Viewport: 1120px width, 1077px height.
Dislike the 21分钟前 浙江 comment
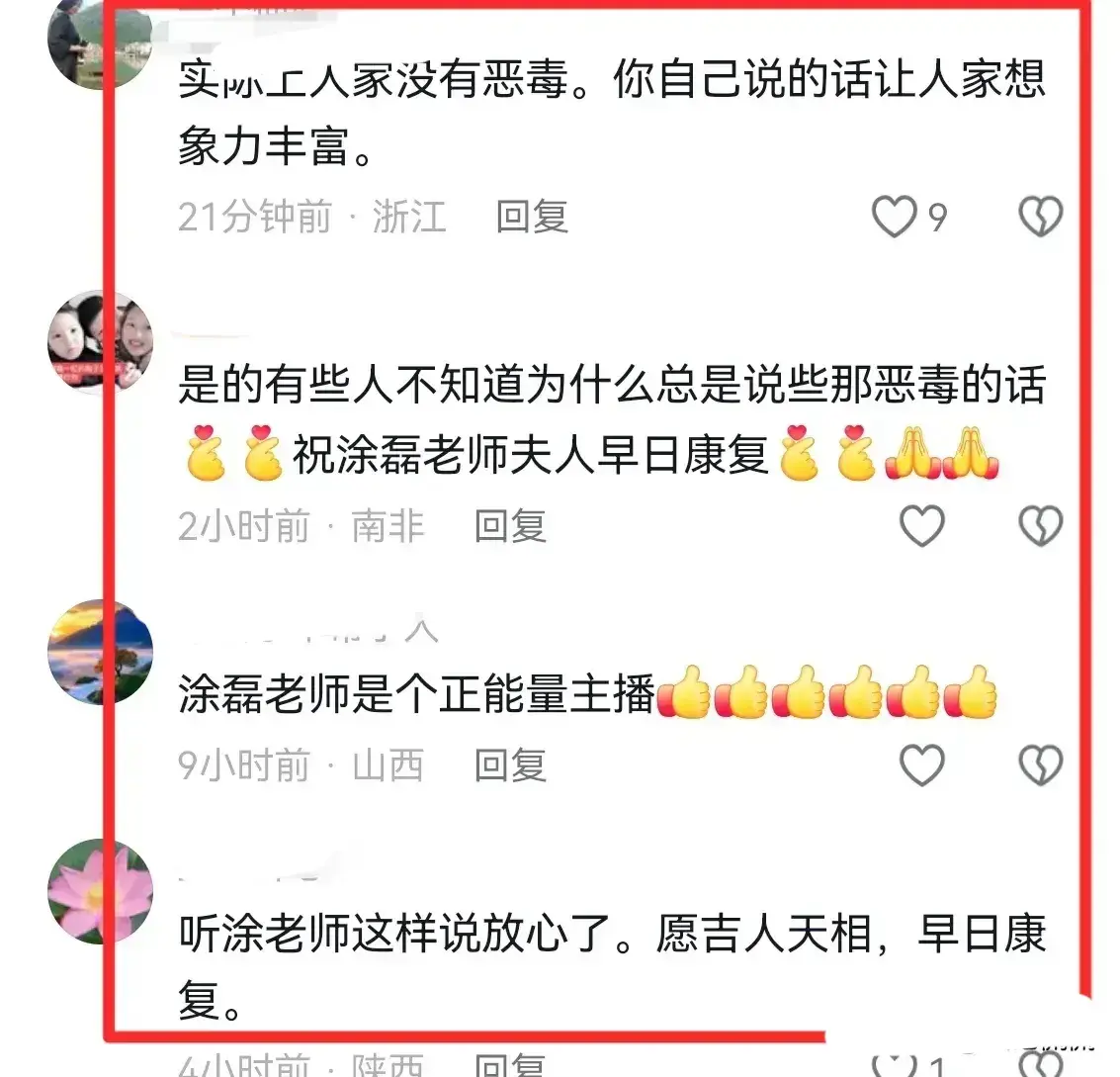1040,217
